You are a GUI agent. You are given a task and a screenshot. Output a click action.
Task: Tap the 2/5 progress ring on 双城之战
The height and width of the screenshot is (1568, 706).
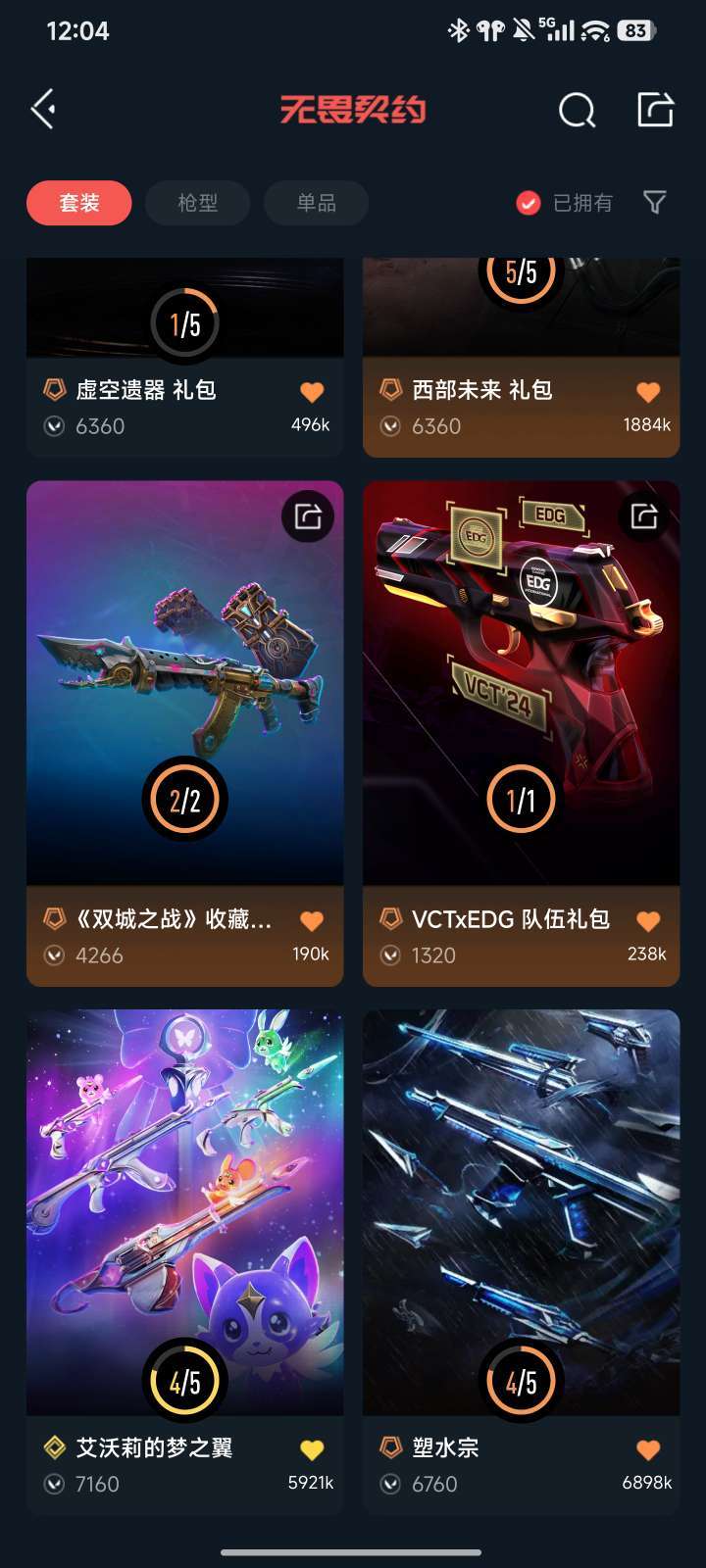(x=183, y=799)
